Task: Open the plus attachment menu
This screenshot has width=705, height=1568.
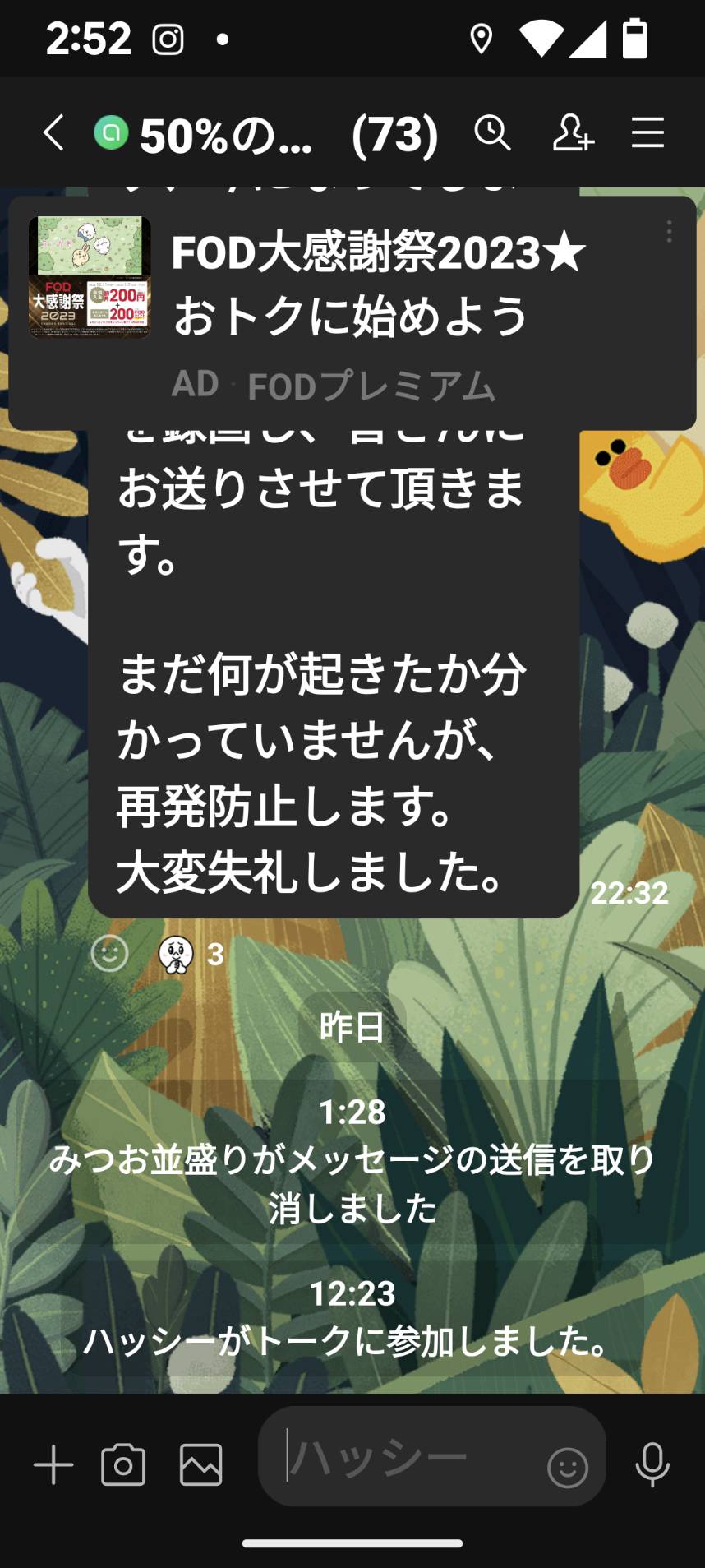Action: (53, 1464)
